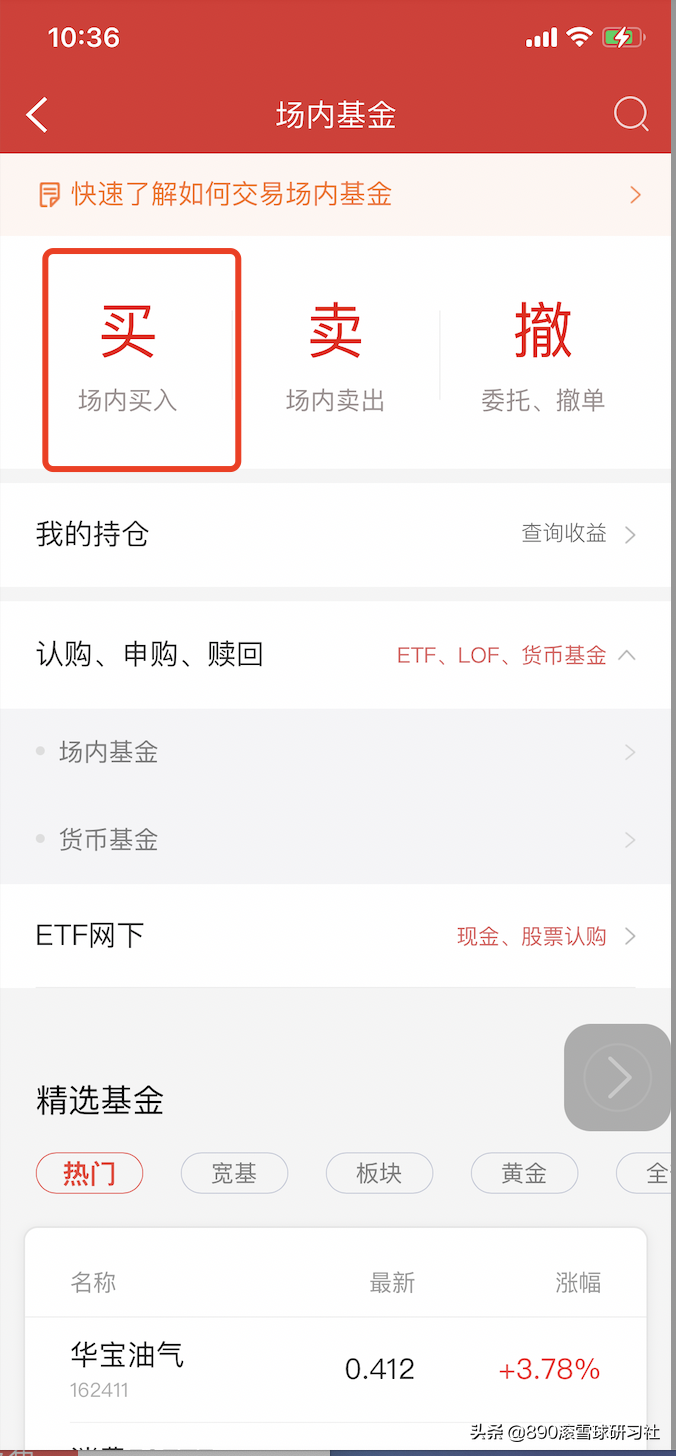Image resolution: width=676 pixels, height=1456 pixels.
Task: Open the guide banner 快速了解如何交易场内基金
Action: (x=336, y=194)
